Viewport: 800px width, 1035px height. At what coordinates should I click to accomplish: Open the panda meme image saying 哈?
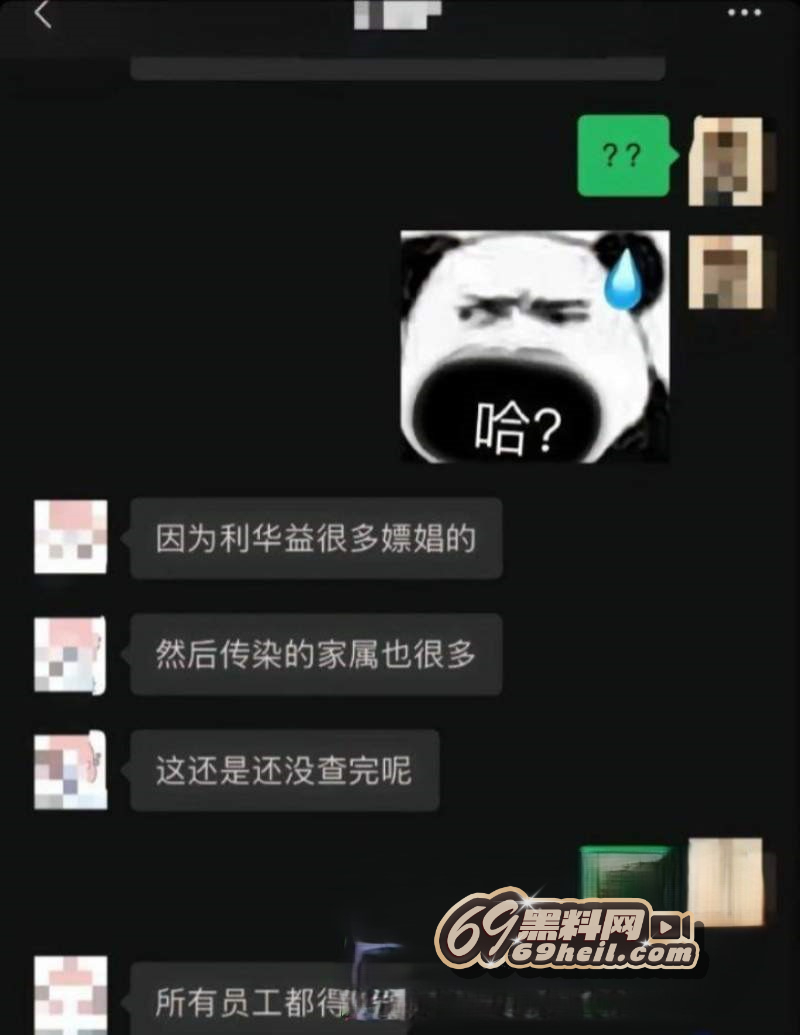click(535, 346)
